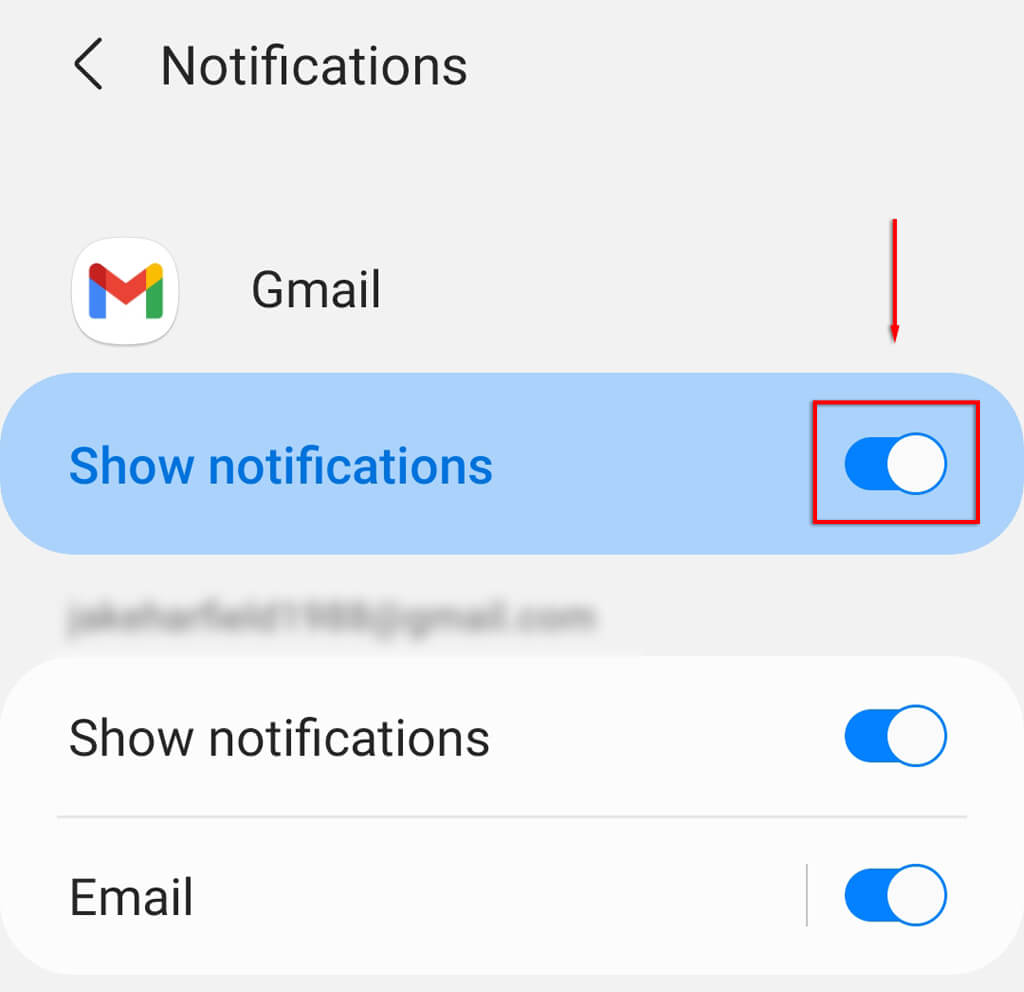Screen dimensions: 1024x992
Task: Disable the Email notifications switch
Action: pyautogui.click(x=895, y=895)
